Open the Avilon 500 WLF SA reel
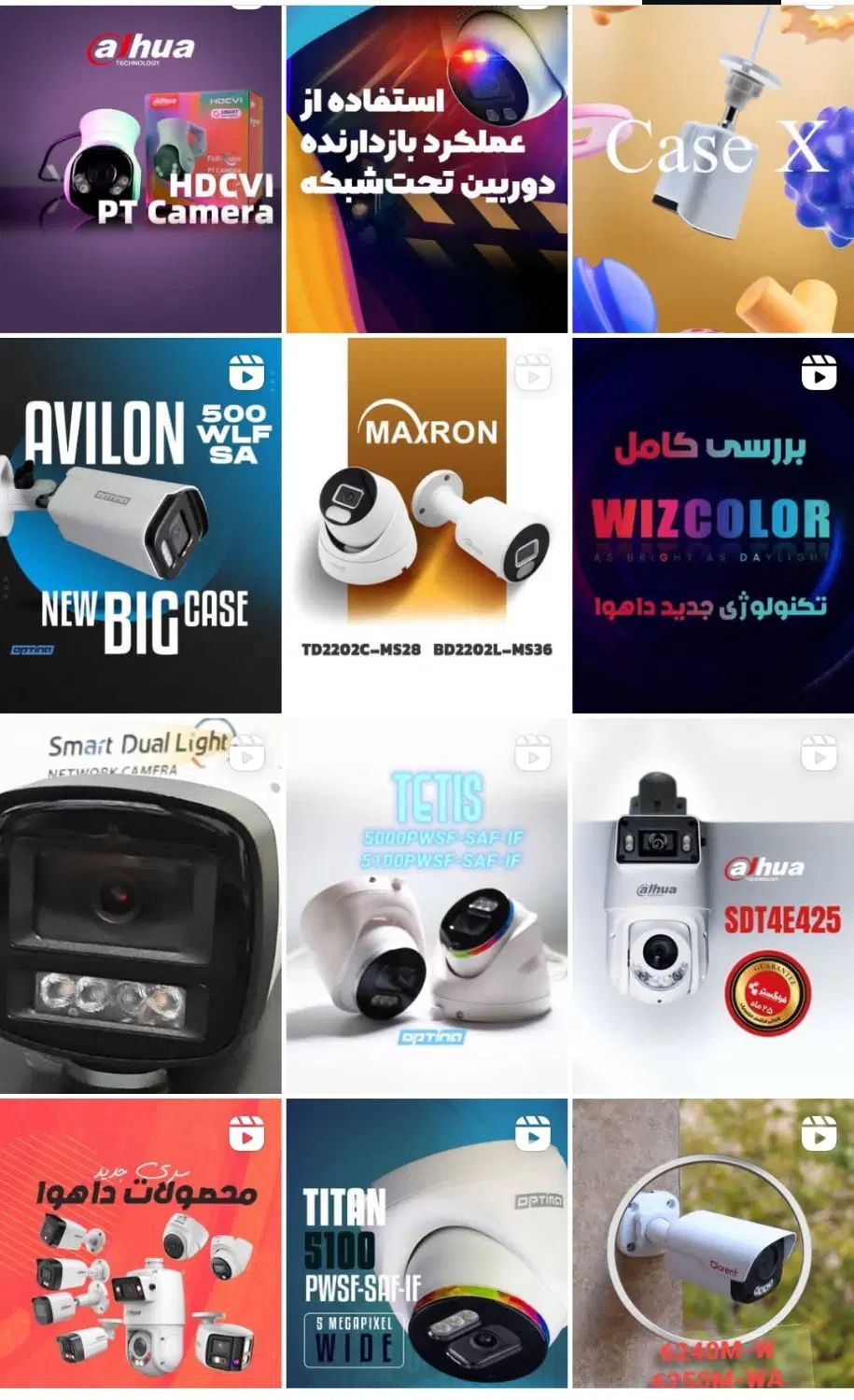 140,525
